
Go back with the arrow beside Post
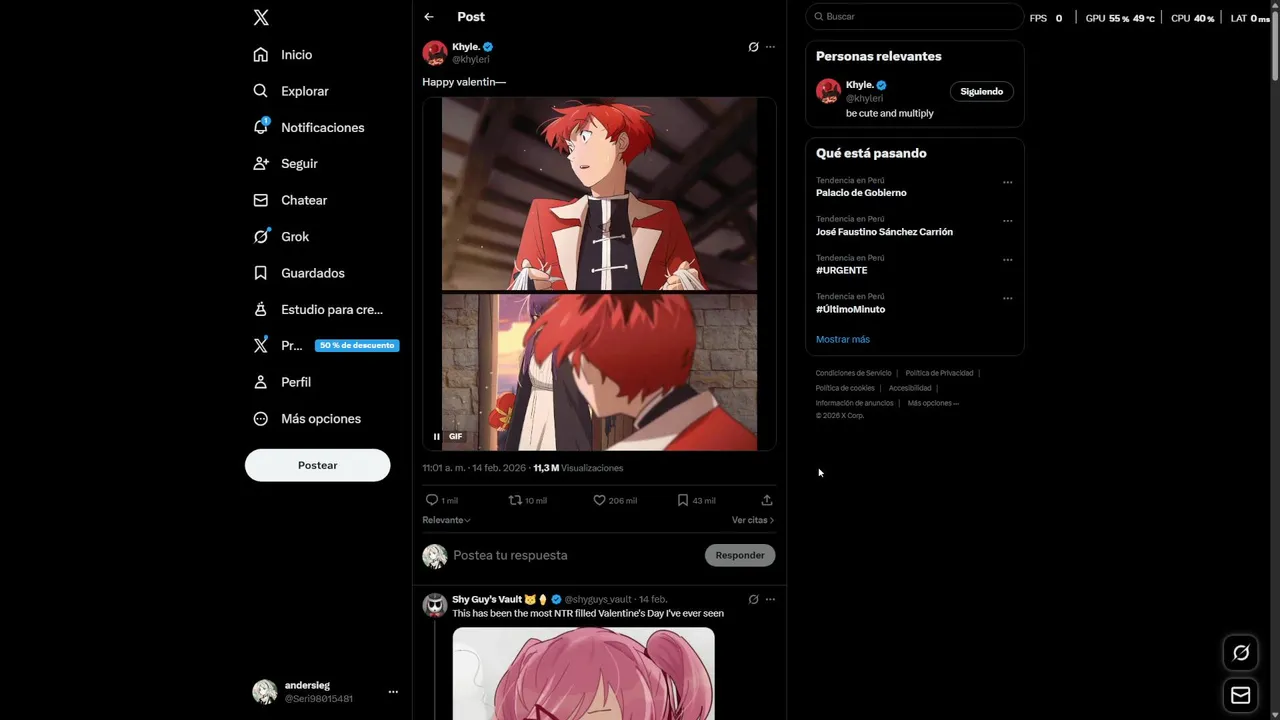coord(429,17)
